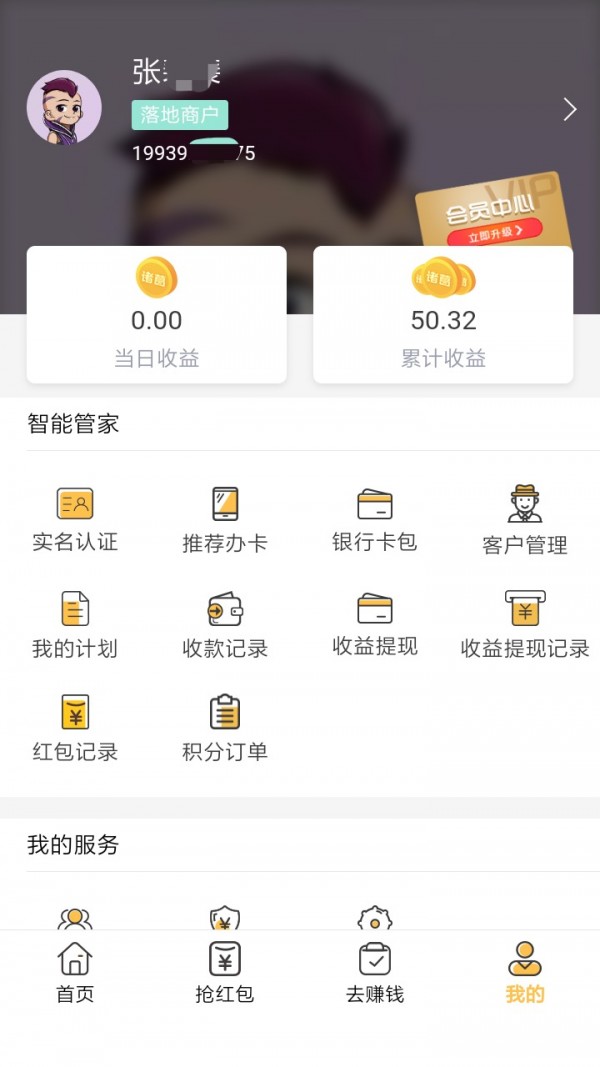Switch to the 首页 tab
Screen dimensions: 600x1067
pos(75,972)
